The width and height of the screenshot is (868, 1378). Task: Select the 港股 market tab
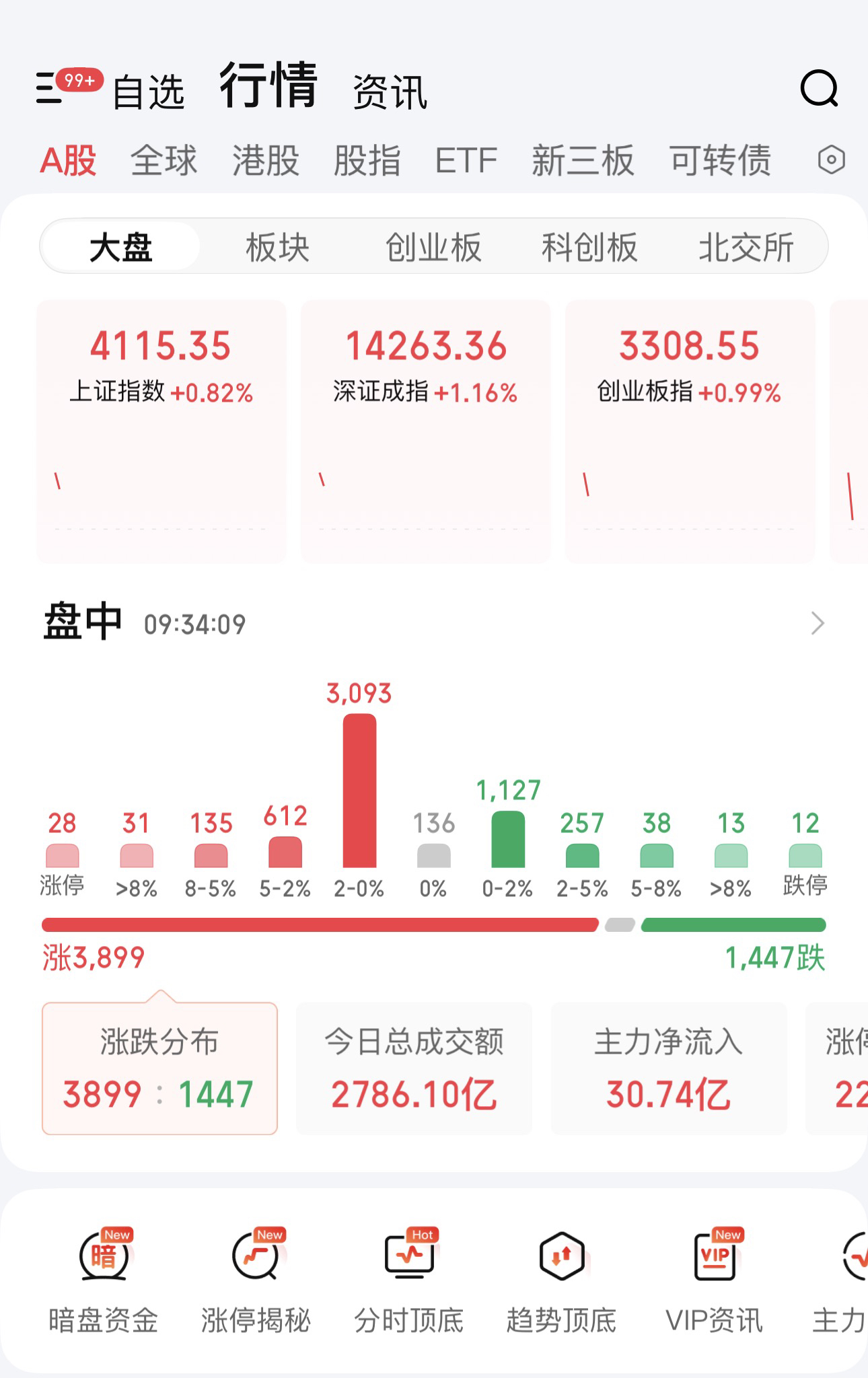[266, 161]
